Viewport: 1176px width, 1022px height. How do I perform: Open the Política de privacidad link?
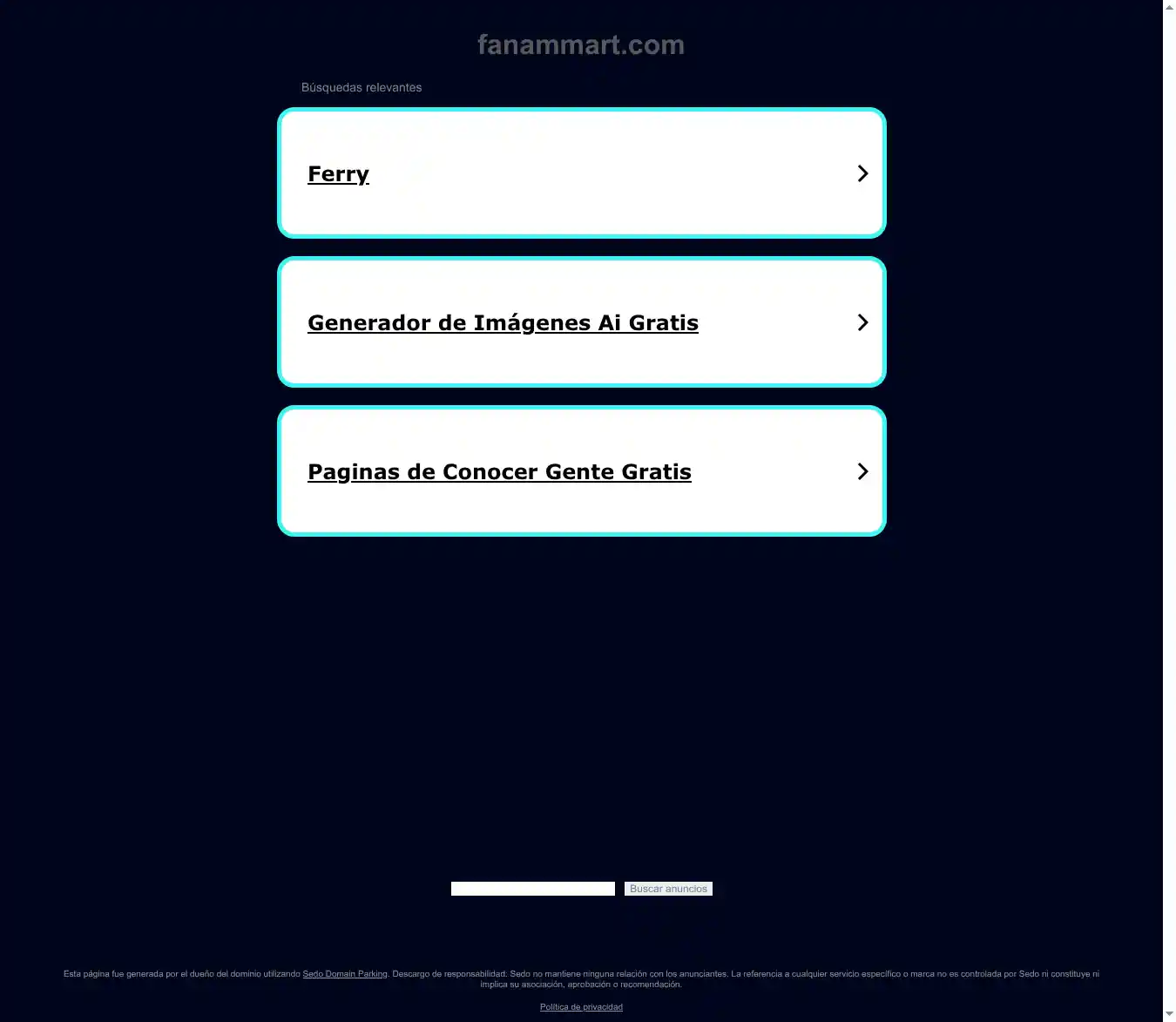point(581,1007)
